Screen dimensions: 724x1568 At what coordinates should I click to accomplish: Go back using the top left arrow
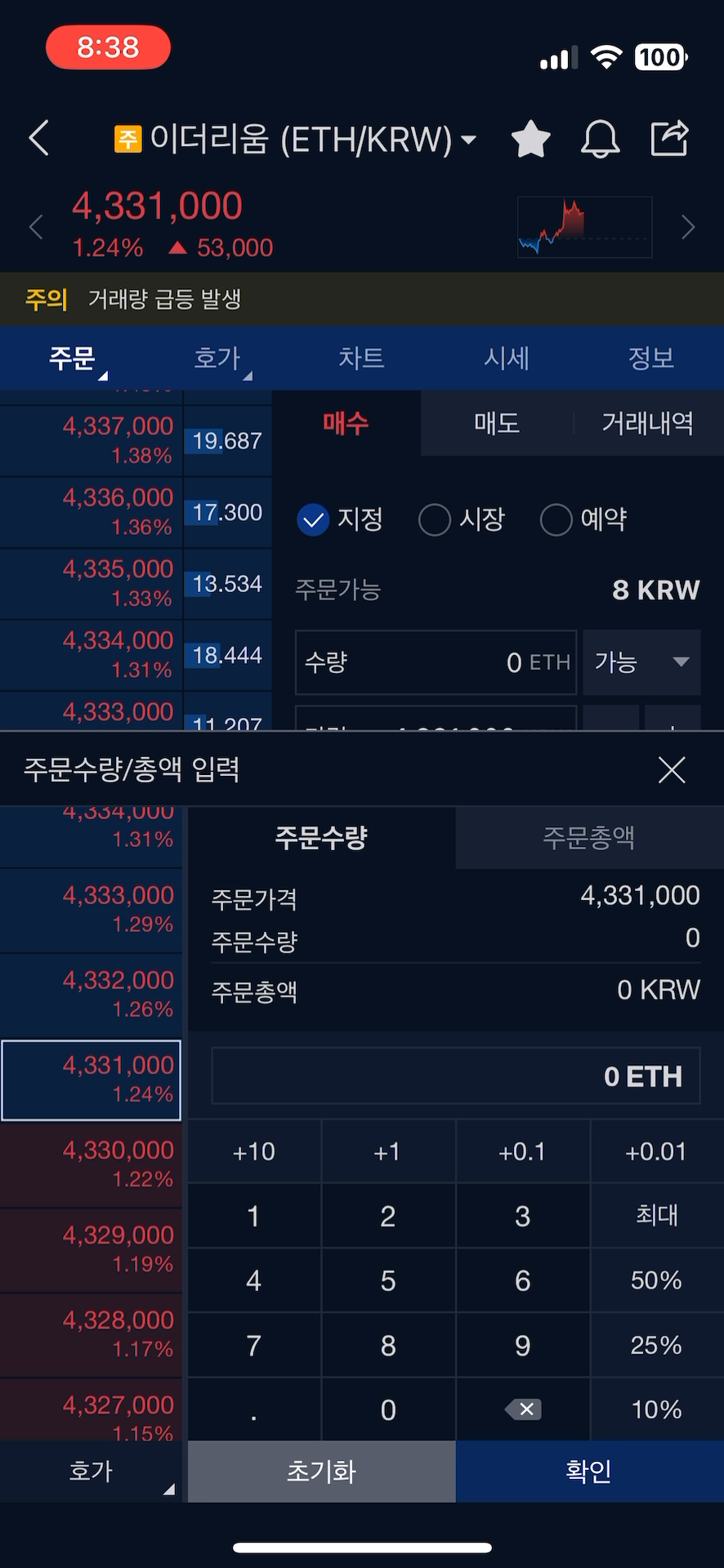pyautogui.click(x=39, y=138)
